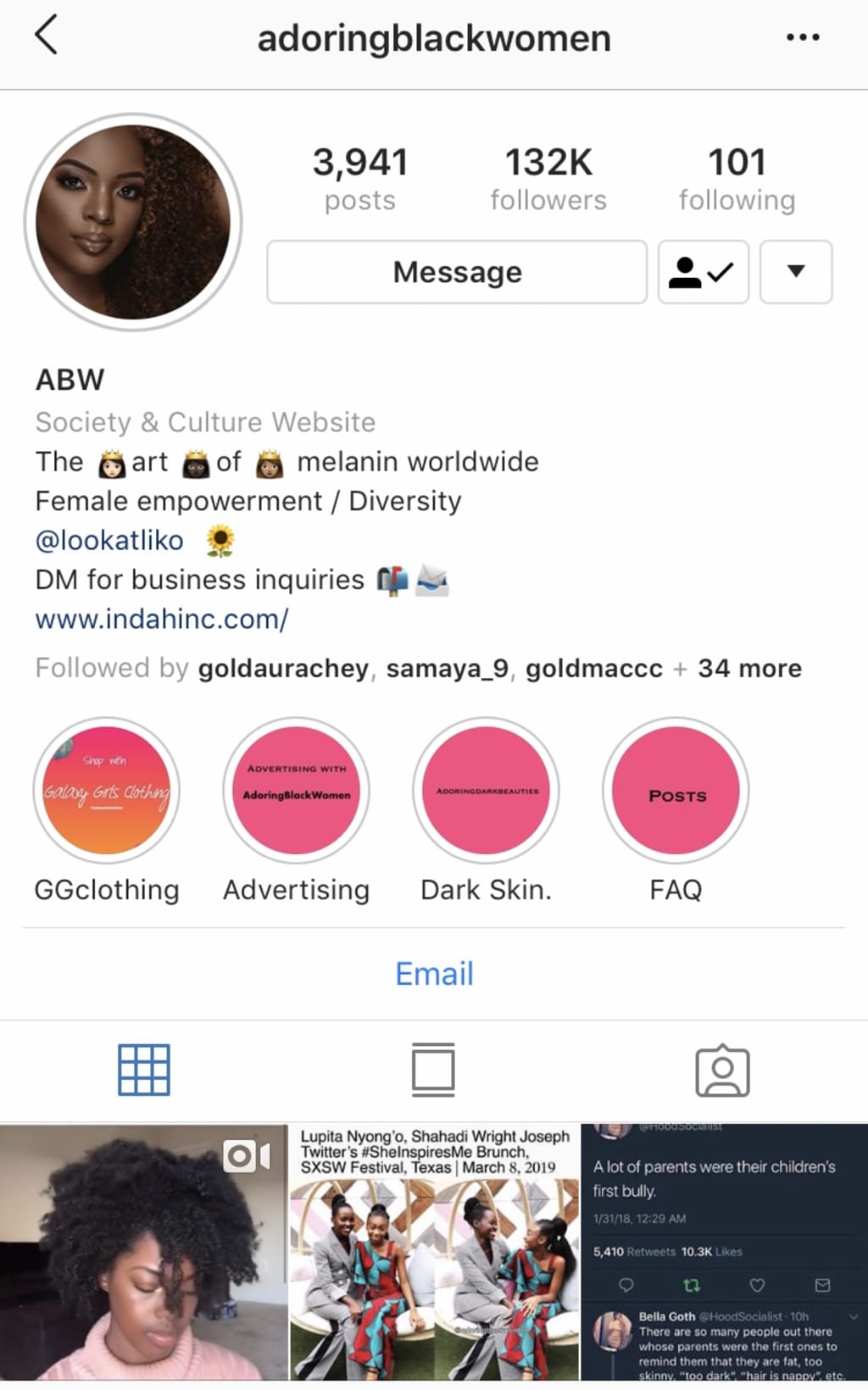Tap the Message button
This screenshot has width=868, height=1390.
click(457, 272)
